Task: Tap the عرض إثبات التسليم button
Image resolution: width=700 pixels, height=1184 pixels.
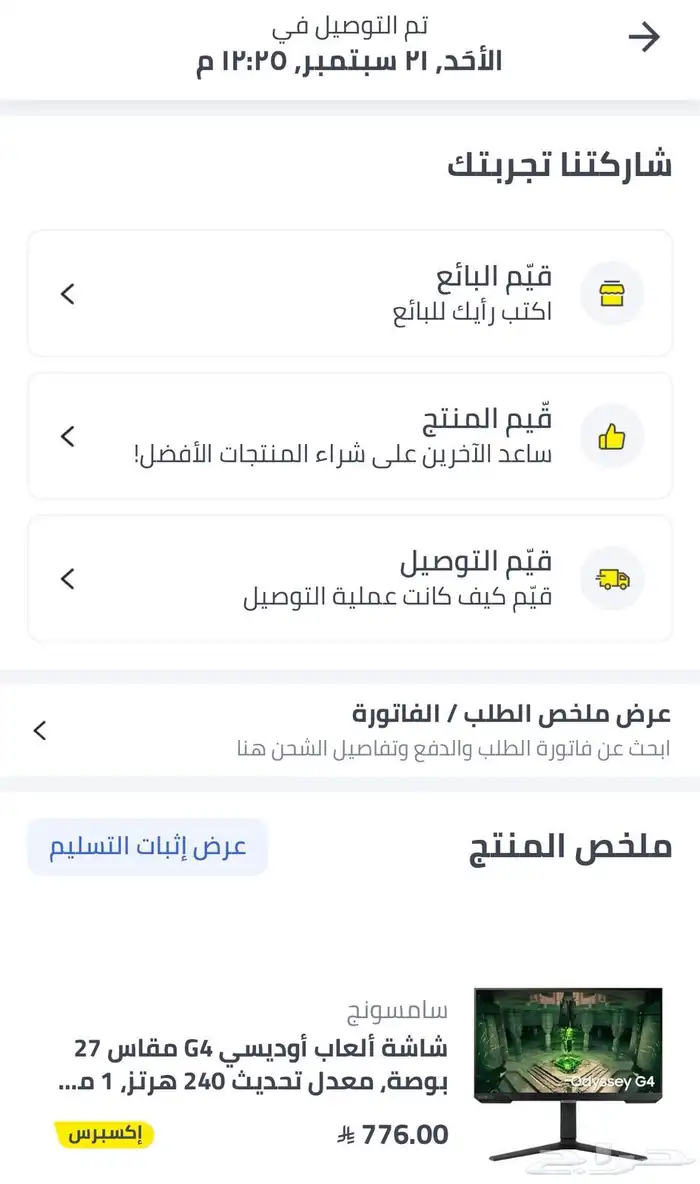Action: click(x=148, y=847)
